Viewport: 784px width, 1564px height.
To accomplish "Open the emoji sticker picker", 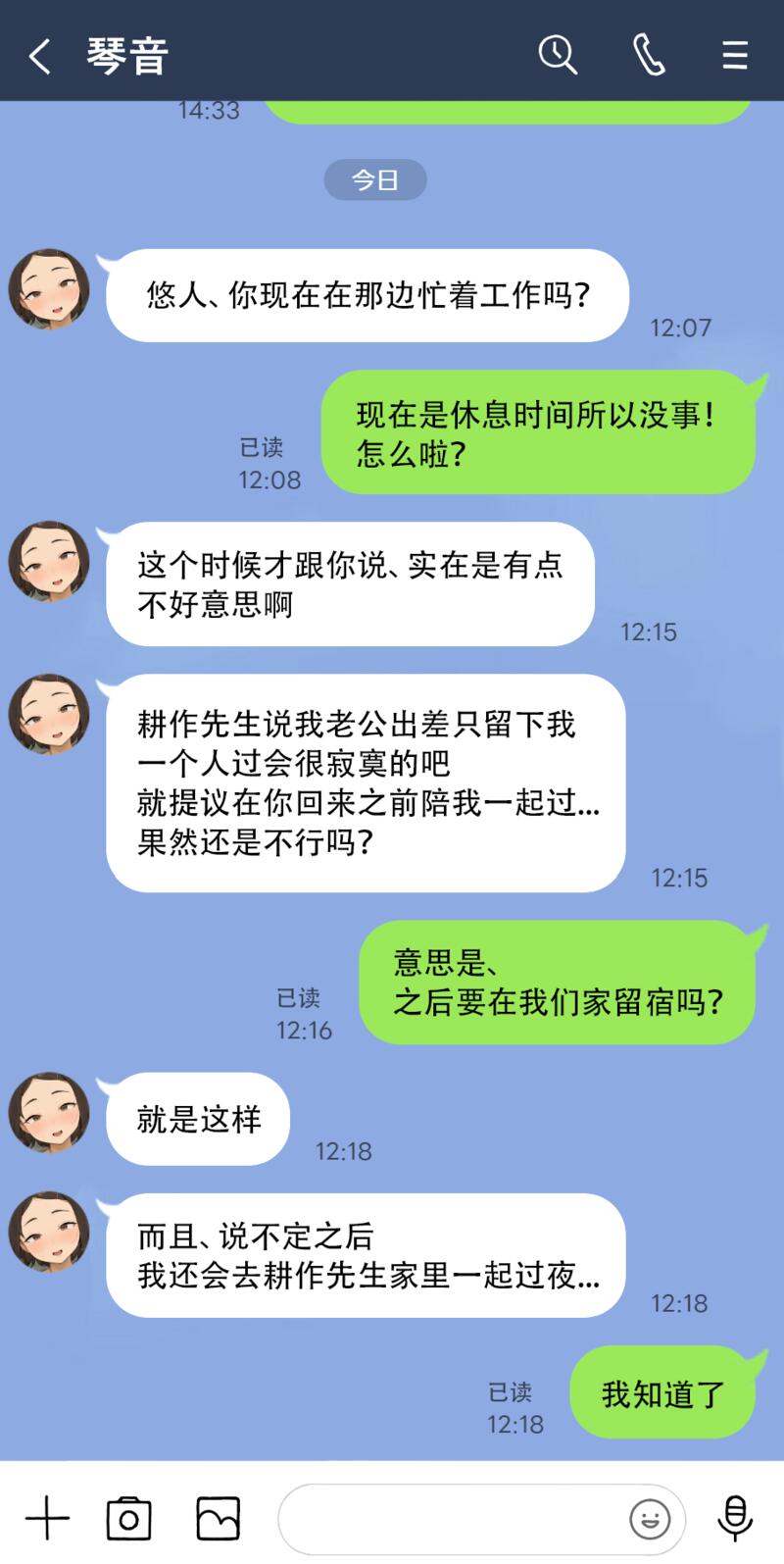I will click(650, 1519).
